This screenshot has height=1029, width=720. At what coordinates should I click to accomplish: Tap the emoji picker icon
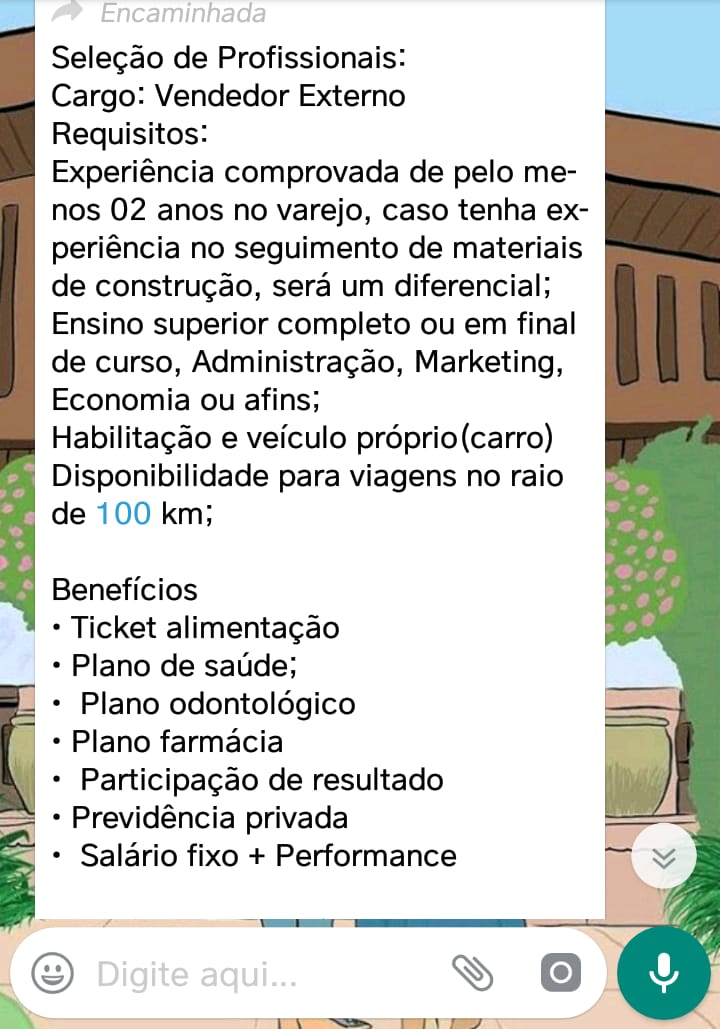pyautogui.click(x=53, y=973)
